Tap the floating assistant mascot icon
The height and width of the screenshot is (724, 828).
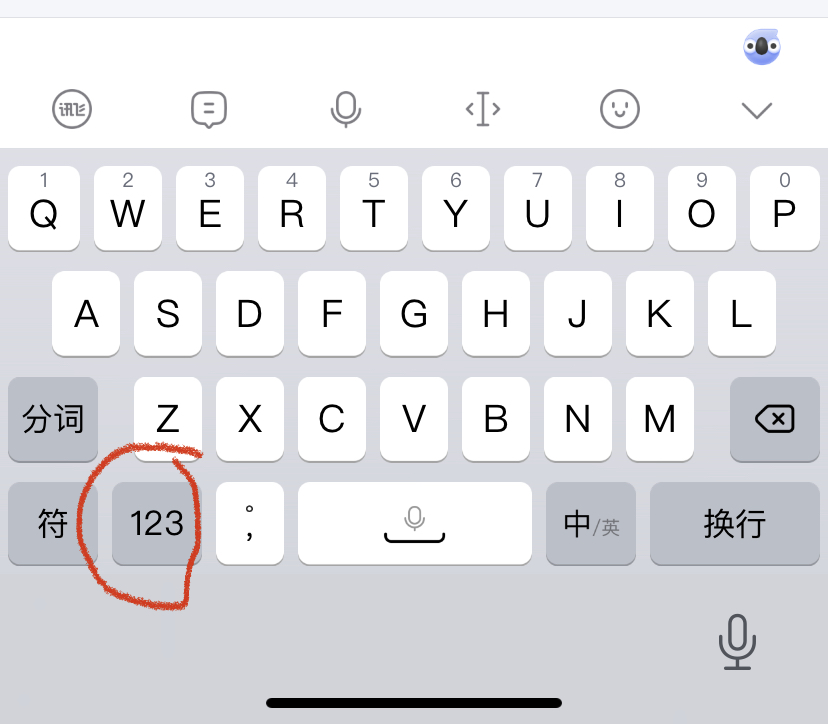coord(762,46)
